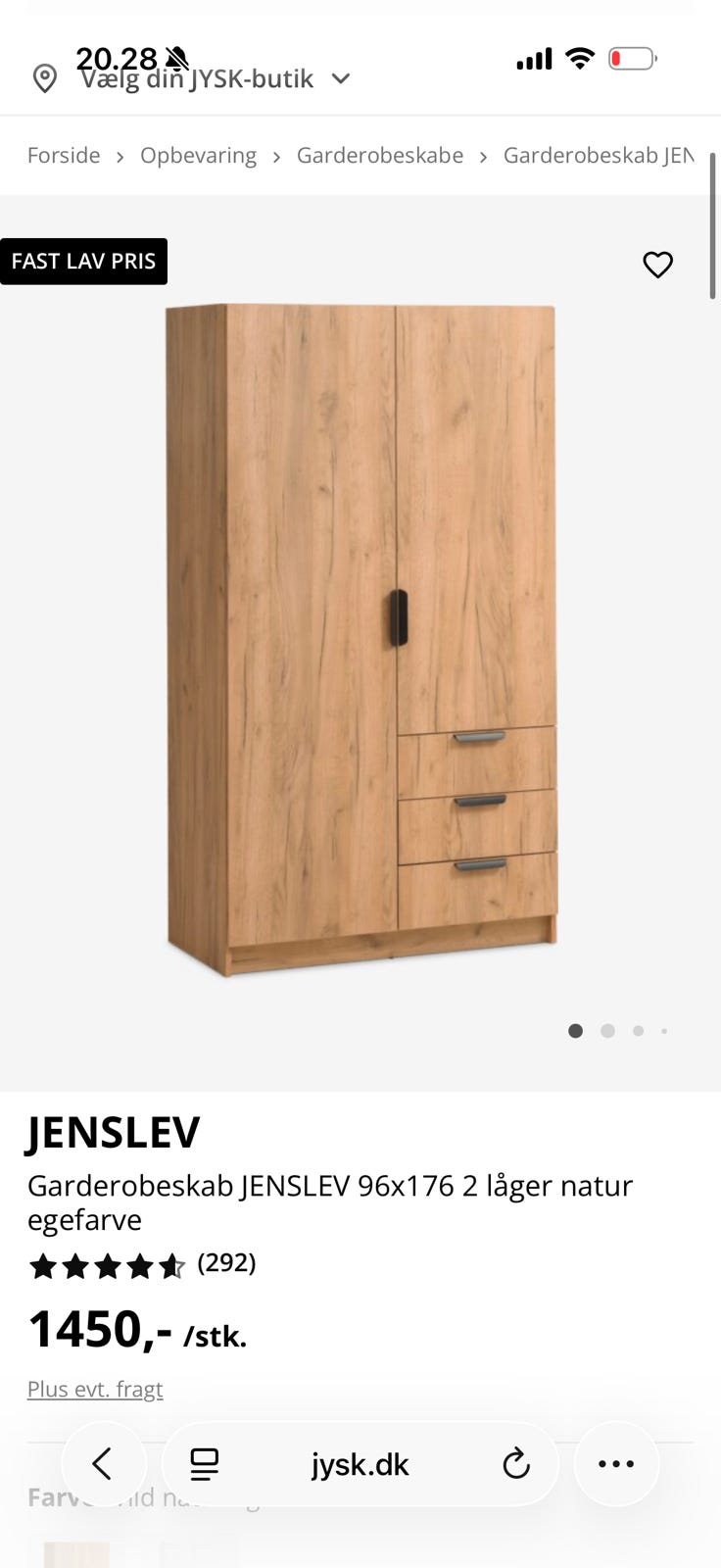Go to the Forside breadcrumb
721x1568 pixels.
pyautogui.click(x=64, y=156)
